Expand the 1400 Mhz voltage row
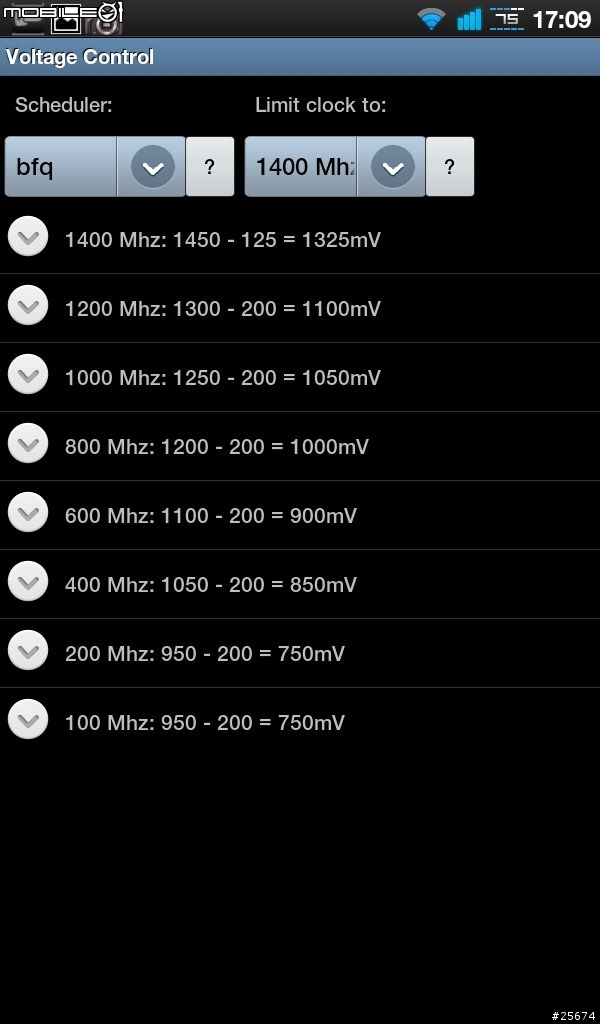Image resolution: width=600 pixels, height=1024 pixels. (28, 239)
